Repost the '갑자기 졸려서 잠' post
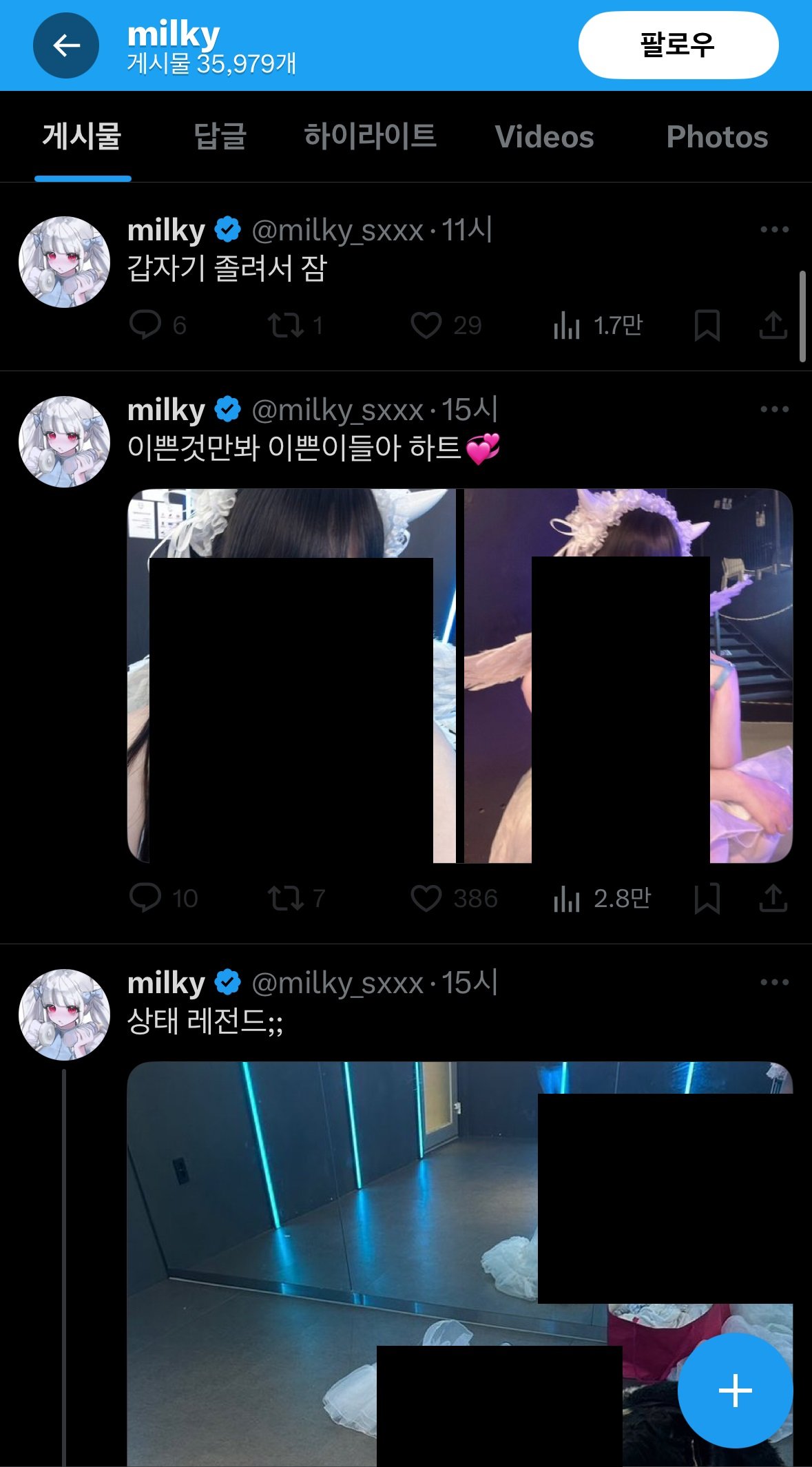This screenshot has height=1467, width=812. click(285, 325)
